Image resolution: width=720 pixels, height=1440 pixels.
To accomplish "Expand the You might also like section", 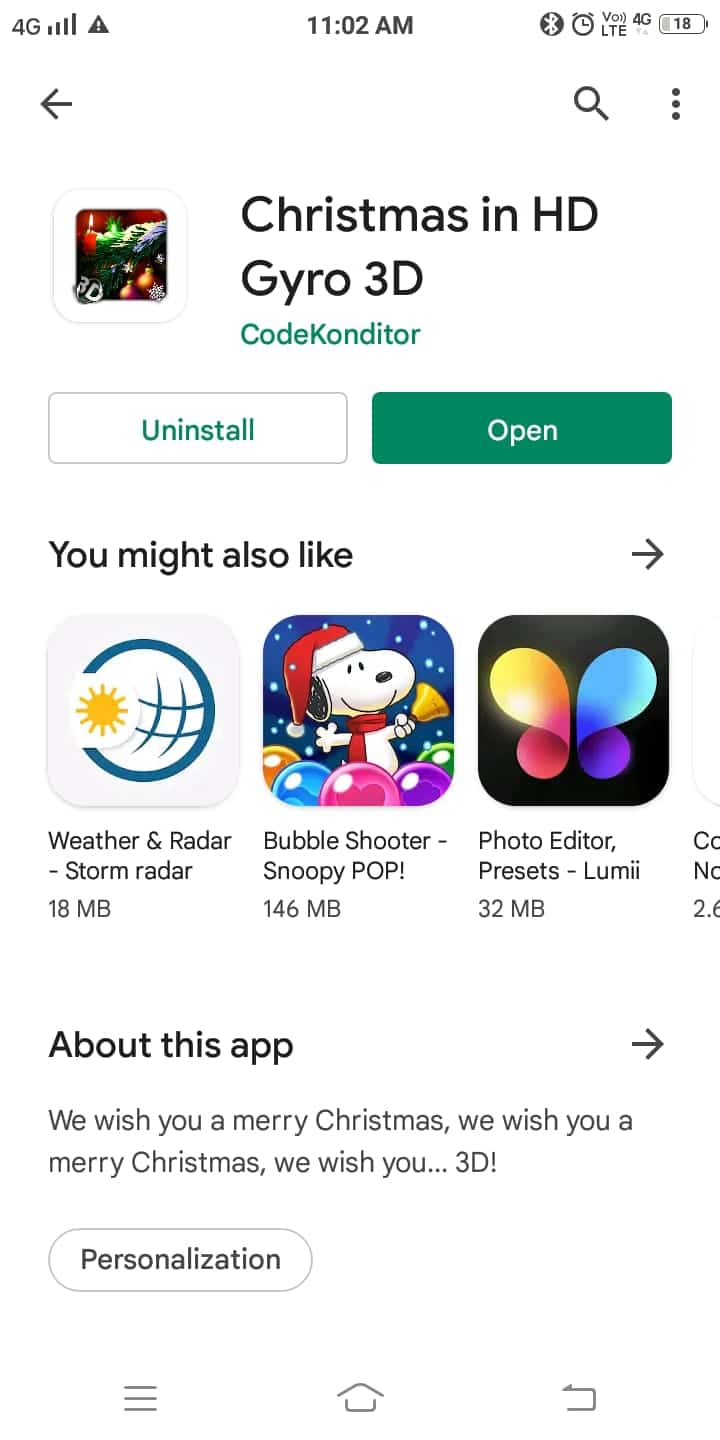I will pos(647,554).
